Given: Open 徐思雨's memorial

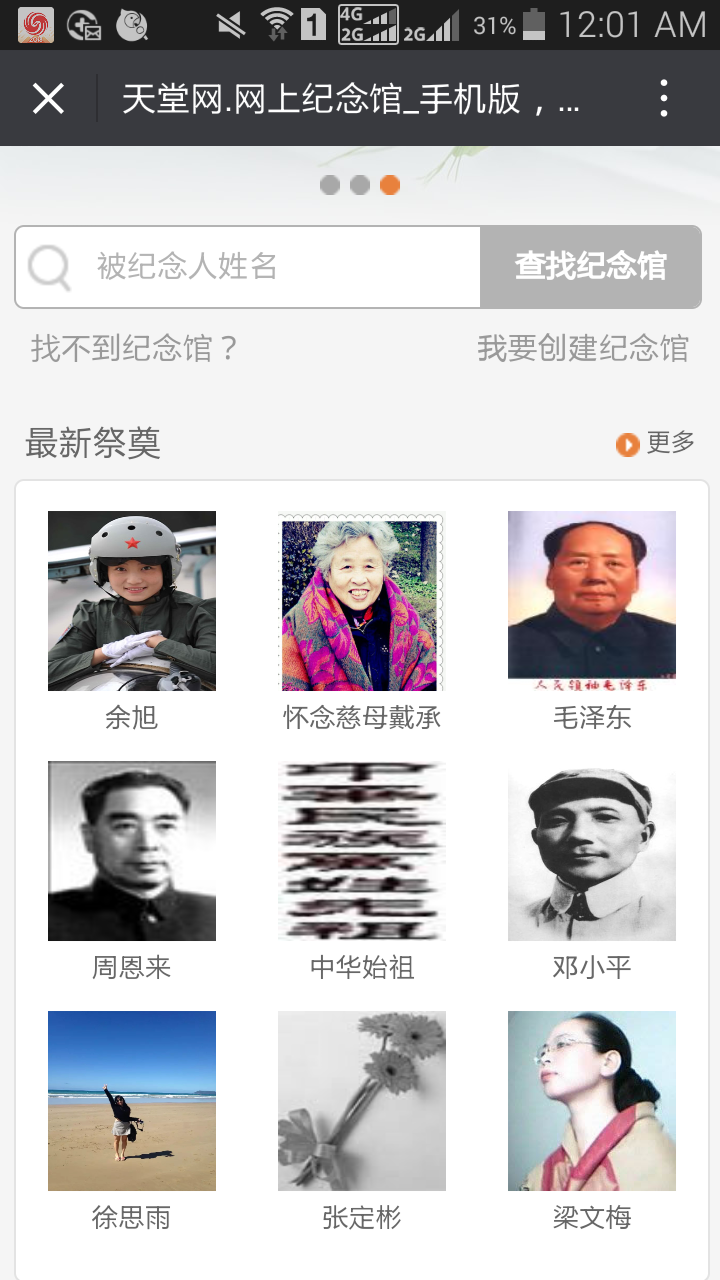Looking at the screenshot, I should tap(132, 1101).
